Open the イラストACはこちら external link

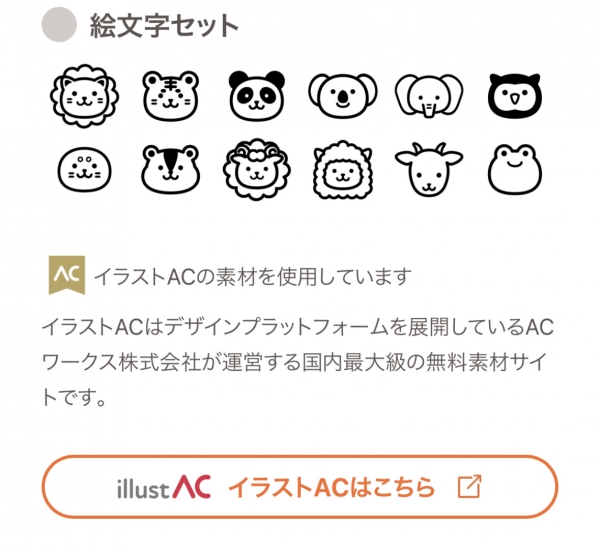coord(299,488)
